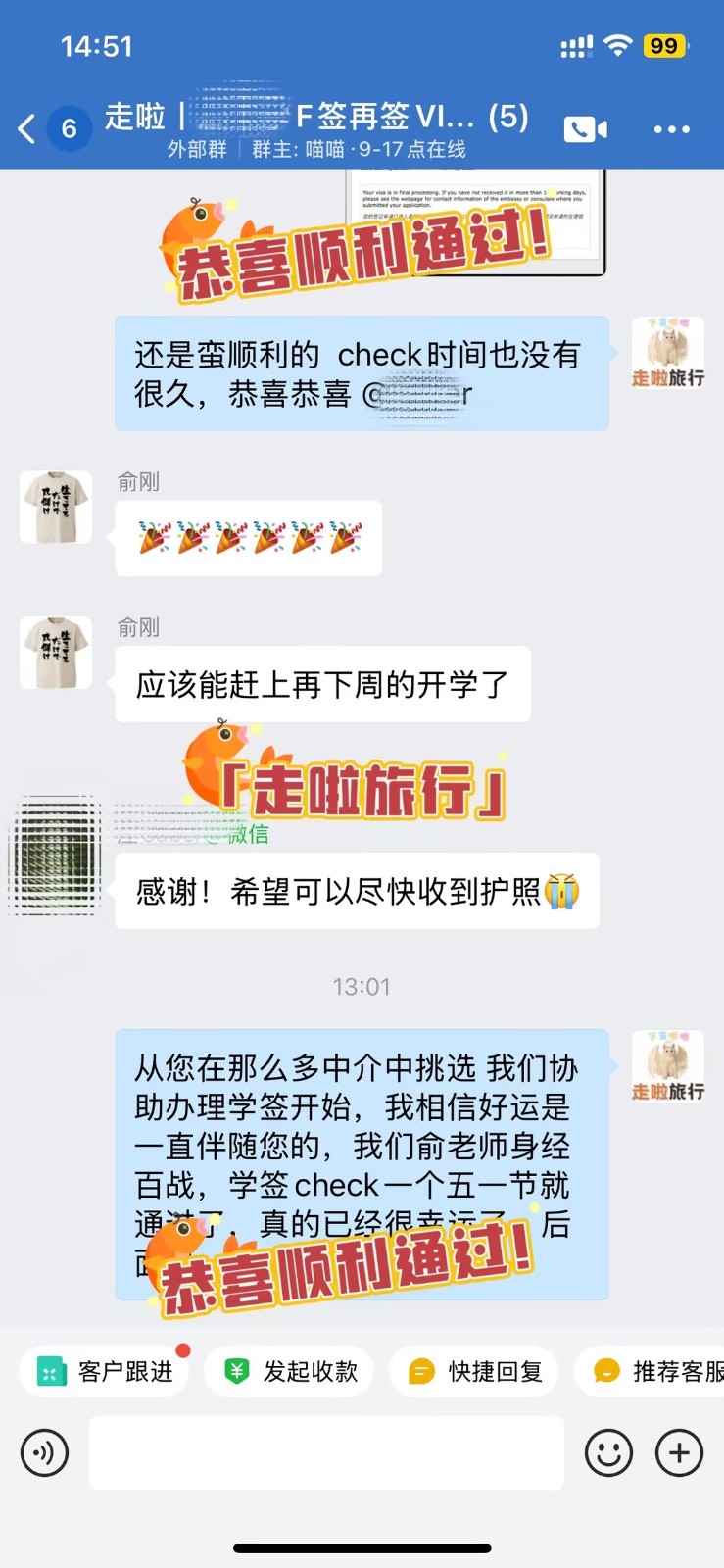Open the plus attachments menu
This screenshot has height=1568, width=724.
[x=680, y=1452]
